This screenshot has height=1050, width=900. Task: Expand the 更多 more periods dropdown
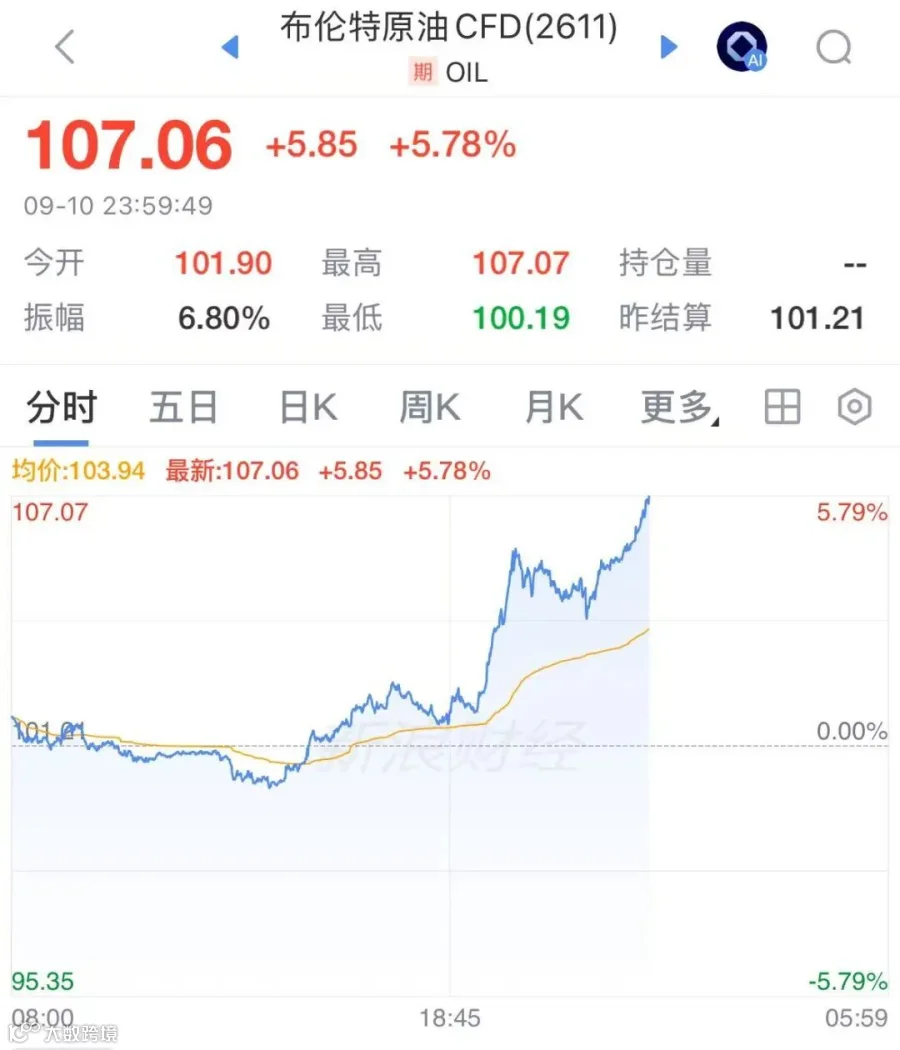pos(680,407)
